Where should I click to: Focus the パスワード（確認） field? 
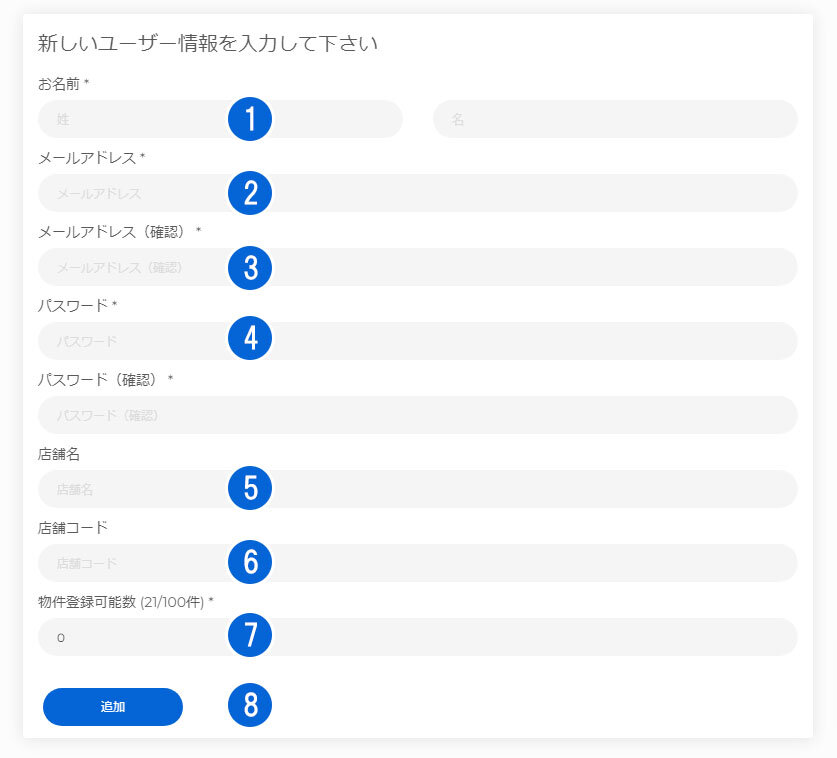coord(417,415)
